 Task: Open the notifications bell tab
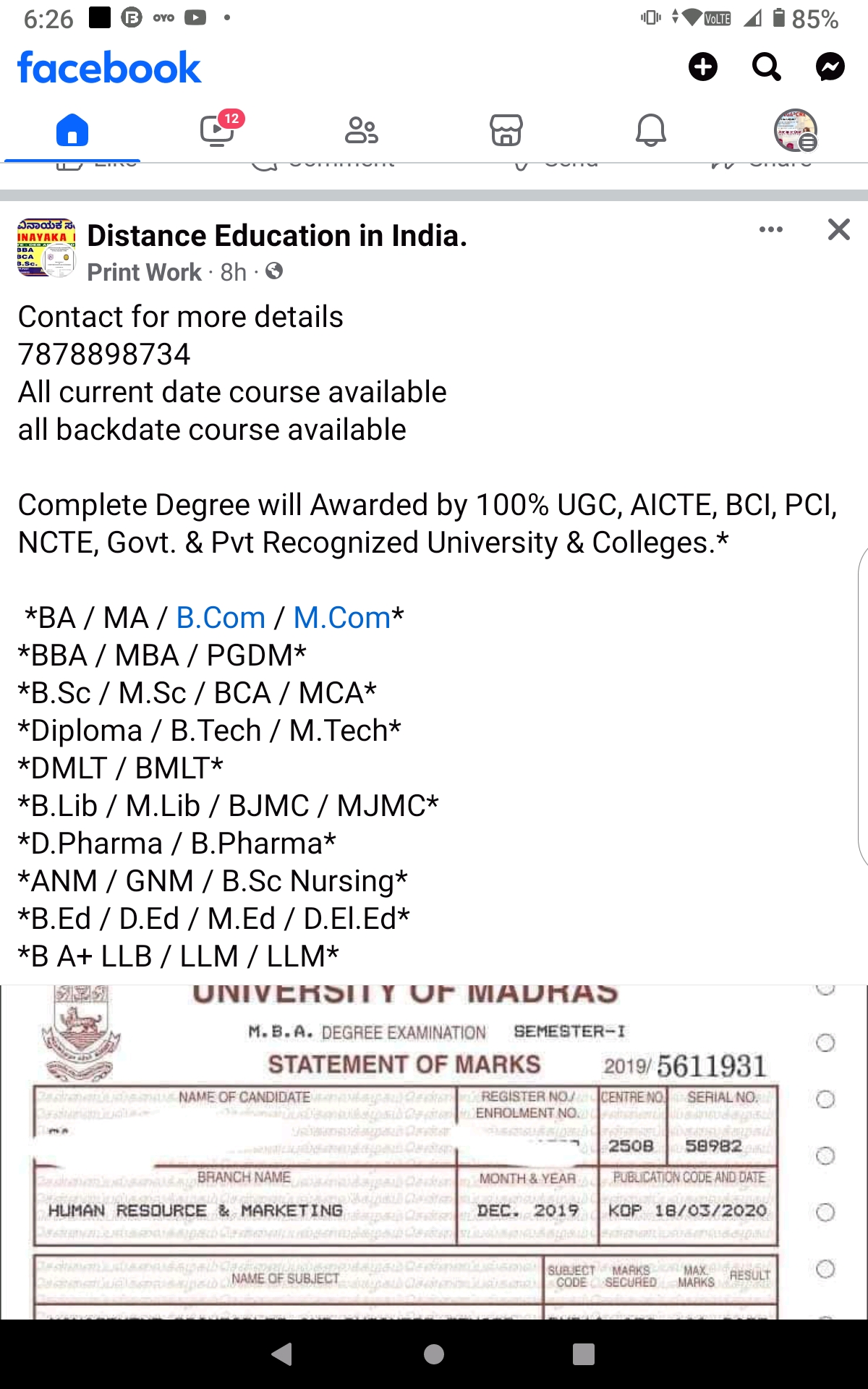point(651,131)
